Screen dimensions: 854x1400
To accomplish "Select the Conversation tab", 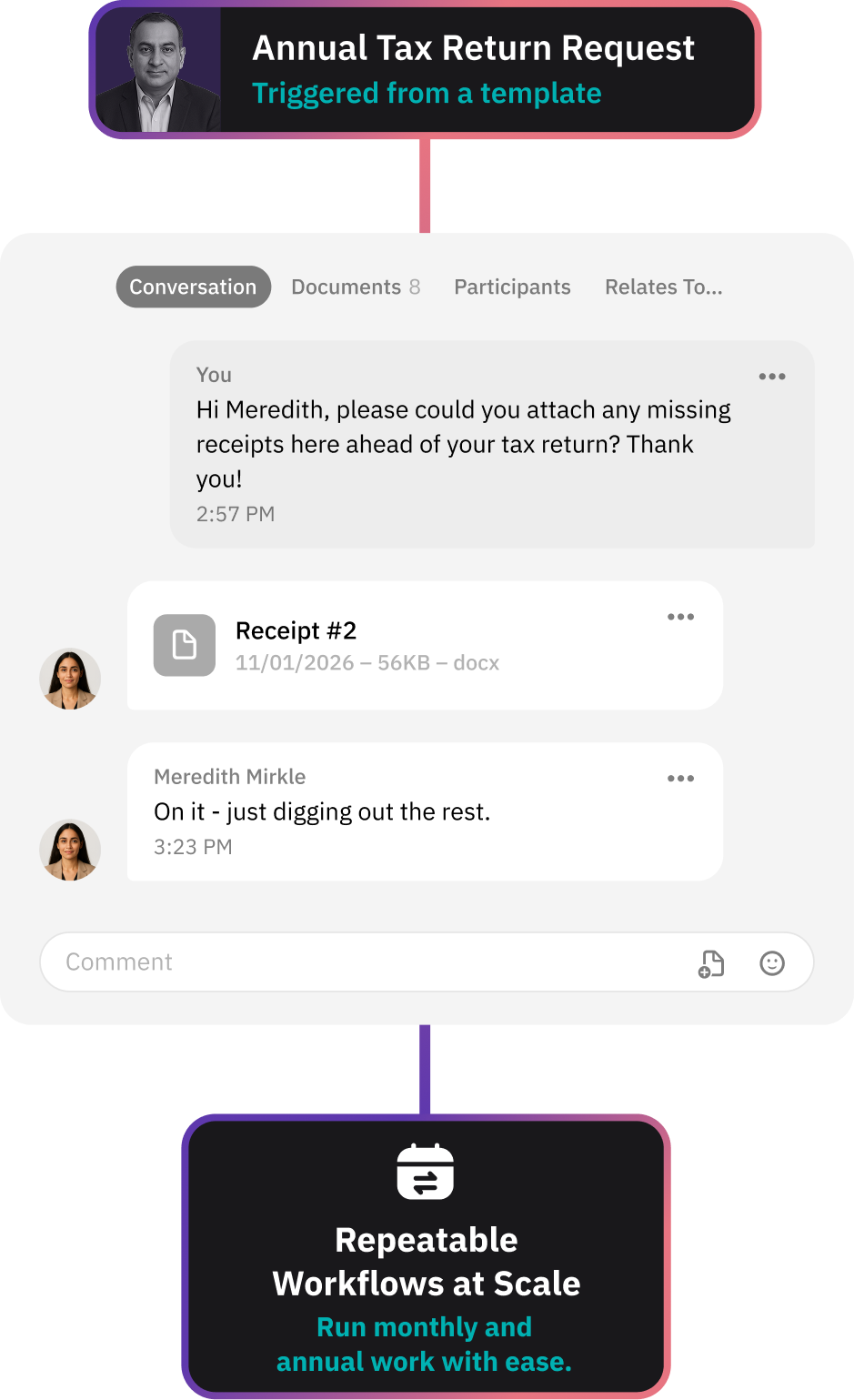I will (193, 287).
